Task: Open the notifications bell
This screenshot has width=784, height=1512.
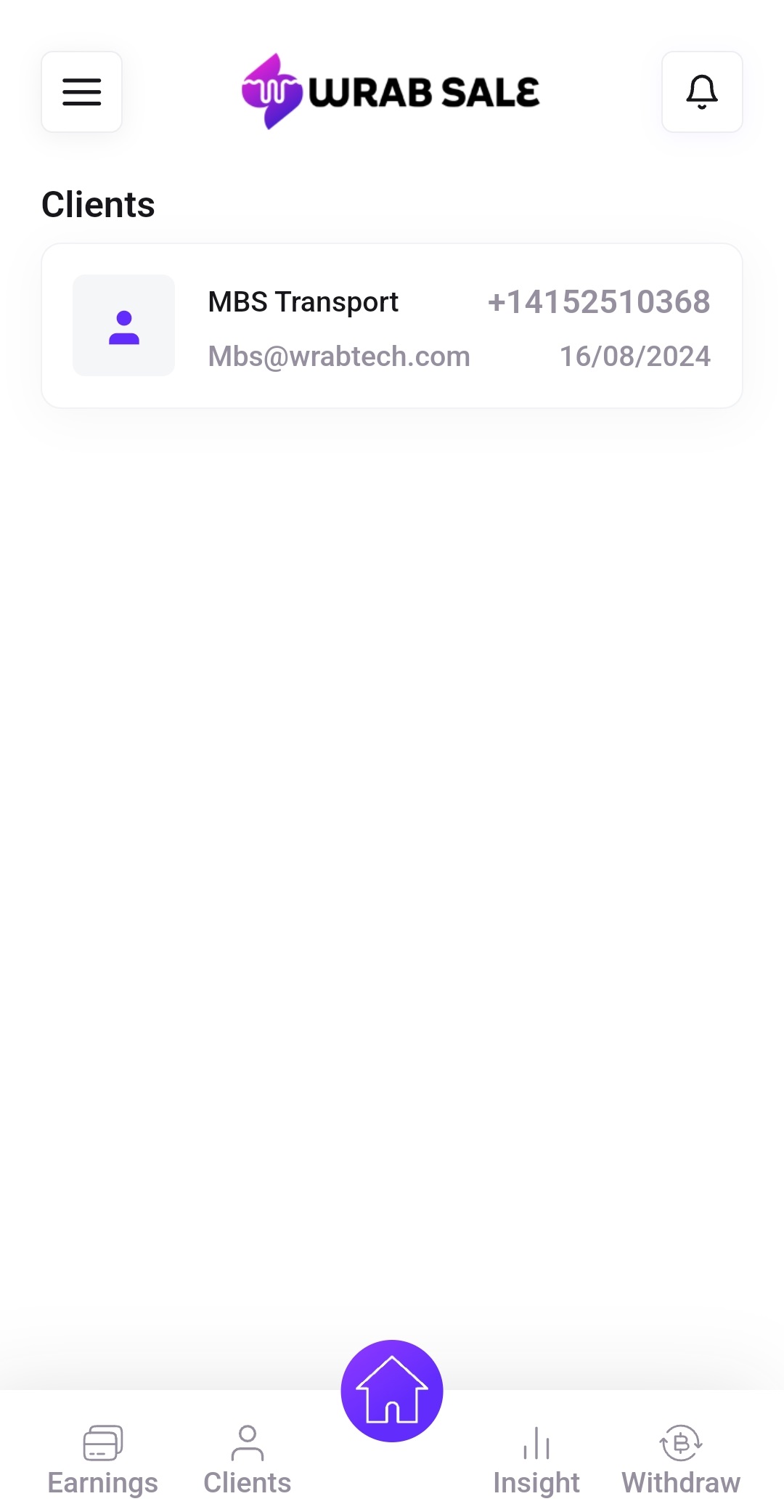Action: tap(701, 92)
